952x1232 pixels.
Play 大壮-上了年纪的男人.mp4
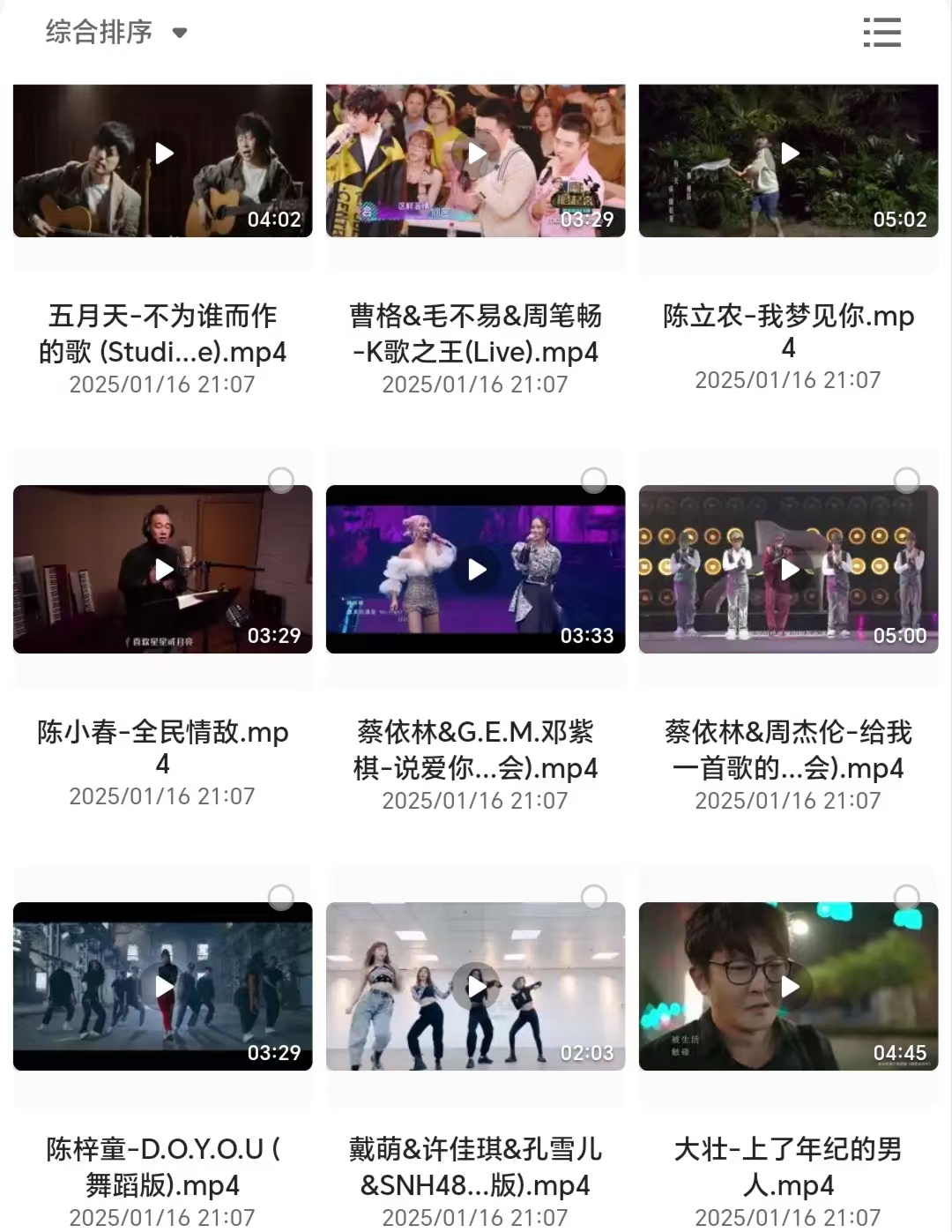click(x=789, y=986)
